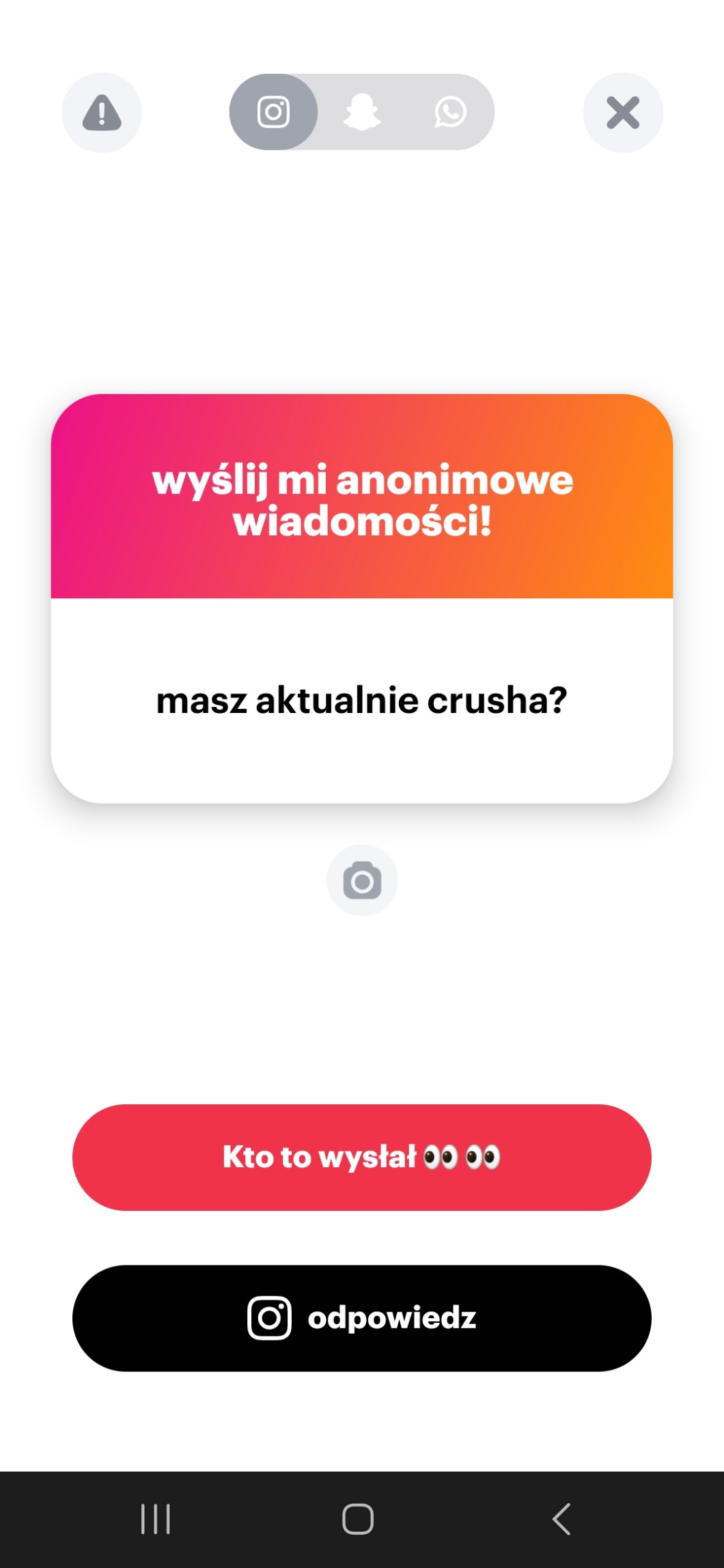Open recent apps from the navigation bar

(155, 1519)
